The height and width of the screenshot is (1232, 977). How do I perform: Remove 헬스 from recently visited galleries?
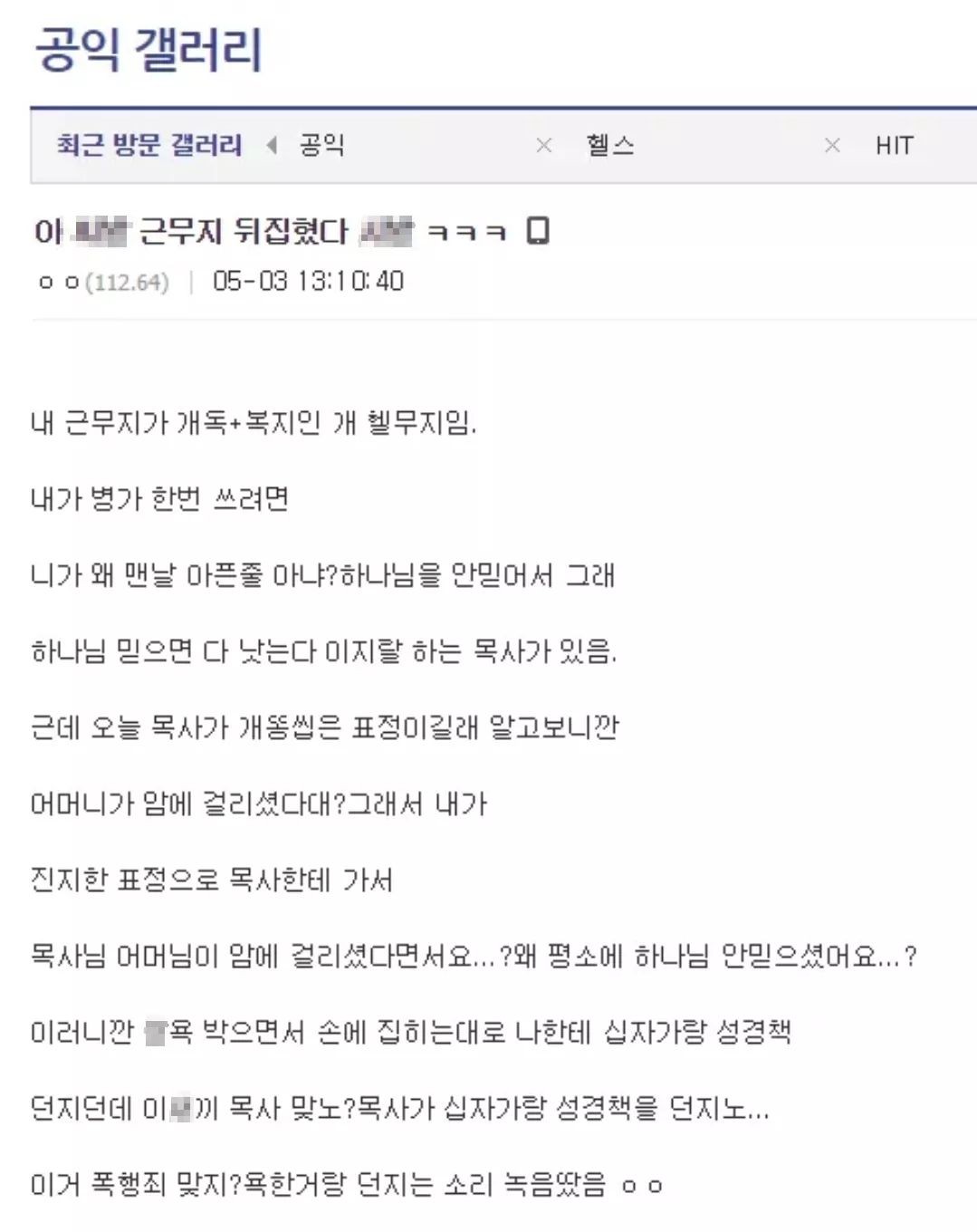(x=832, y=145)
